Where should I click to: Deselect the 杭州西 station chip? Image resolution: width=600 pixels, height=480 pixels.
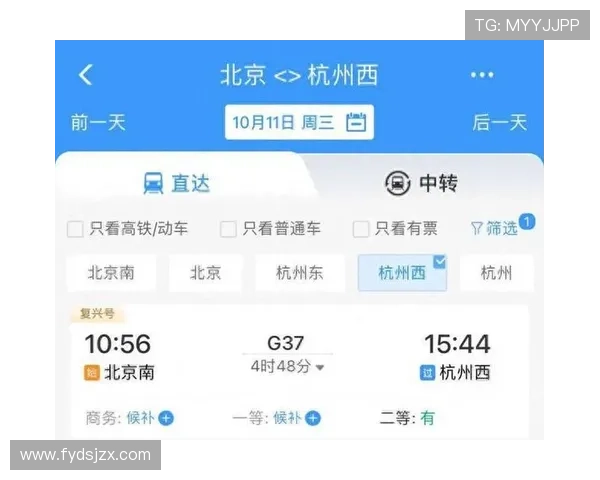[x=402, y=273]
